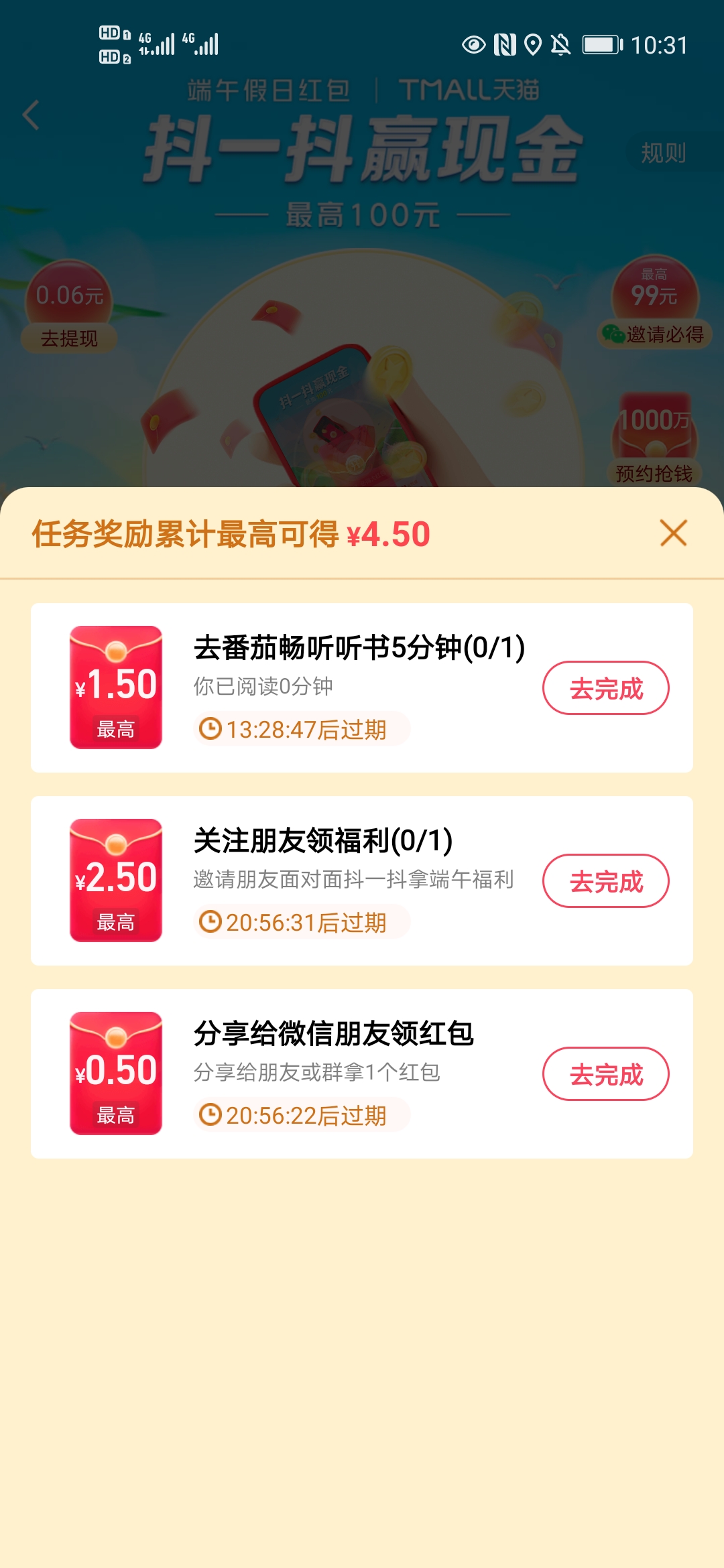The height and width of the screenshot is (1568, 724).
Task: Open the 规则 rules page
Action: (x=662, y=153)
